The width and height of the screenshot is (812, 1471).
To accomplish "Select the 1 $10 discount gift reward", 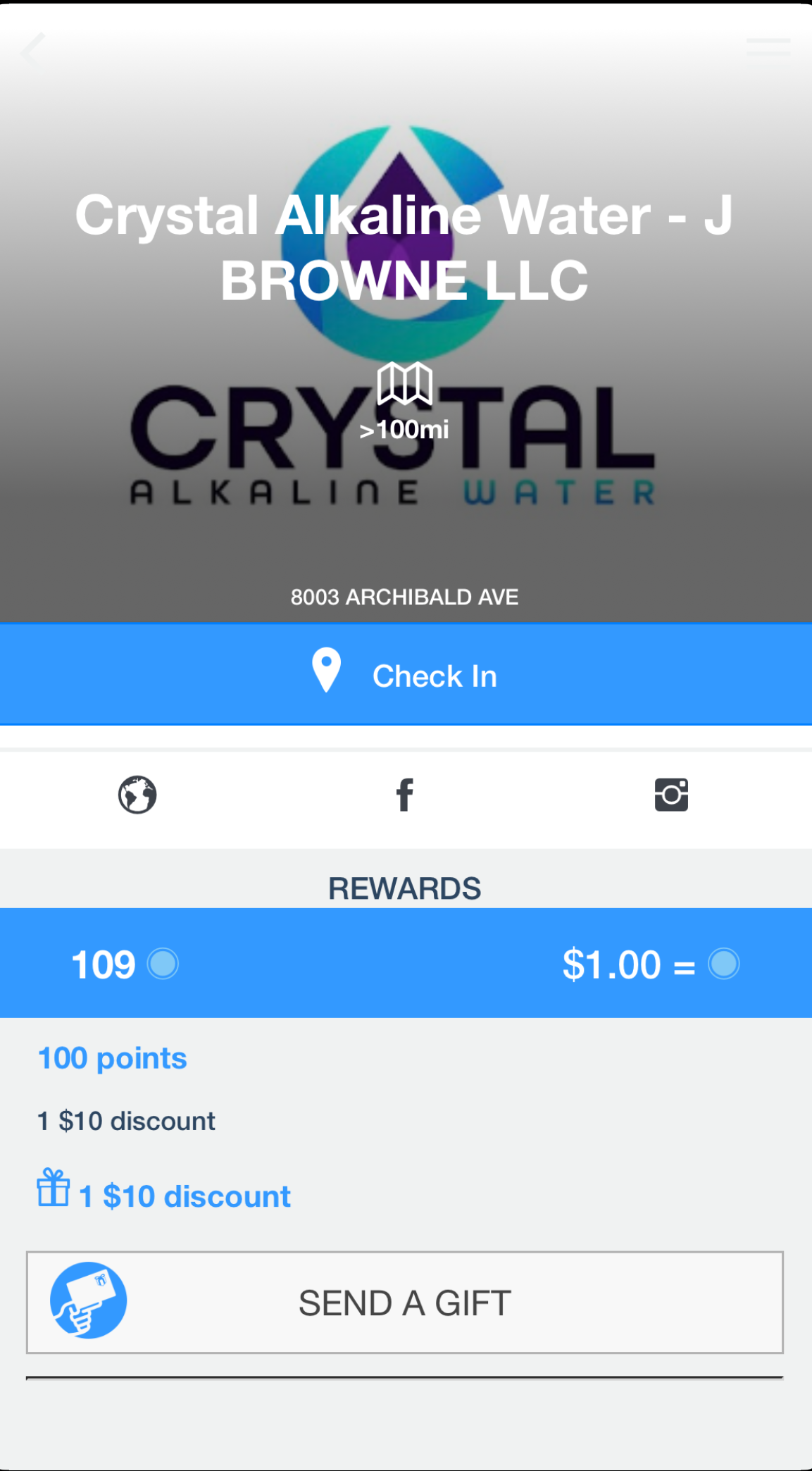I will click(x=165, y=1194).
